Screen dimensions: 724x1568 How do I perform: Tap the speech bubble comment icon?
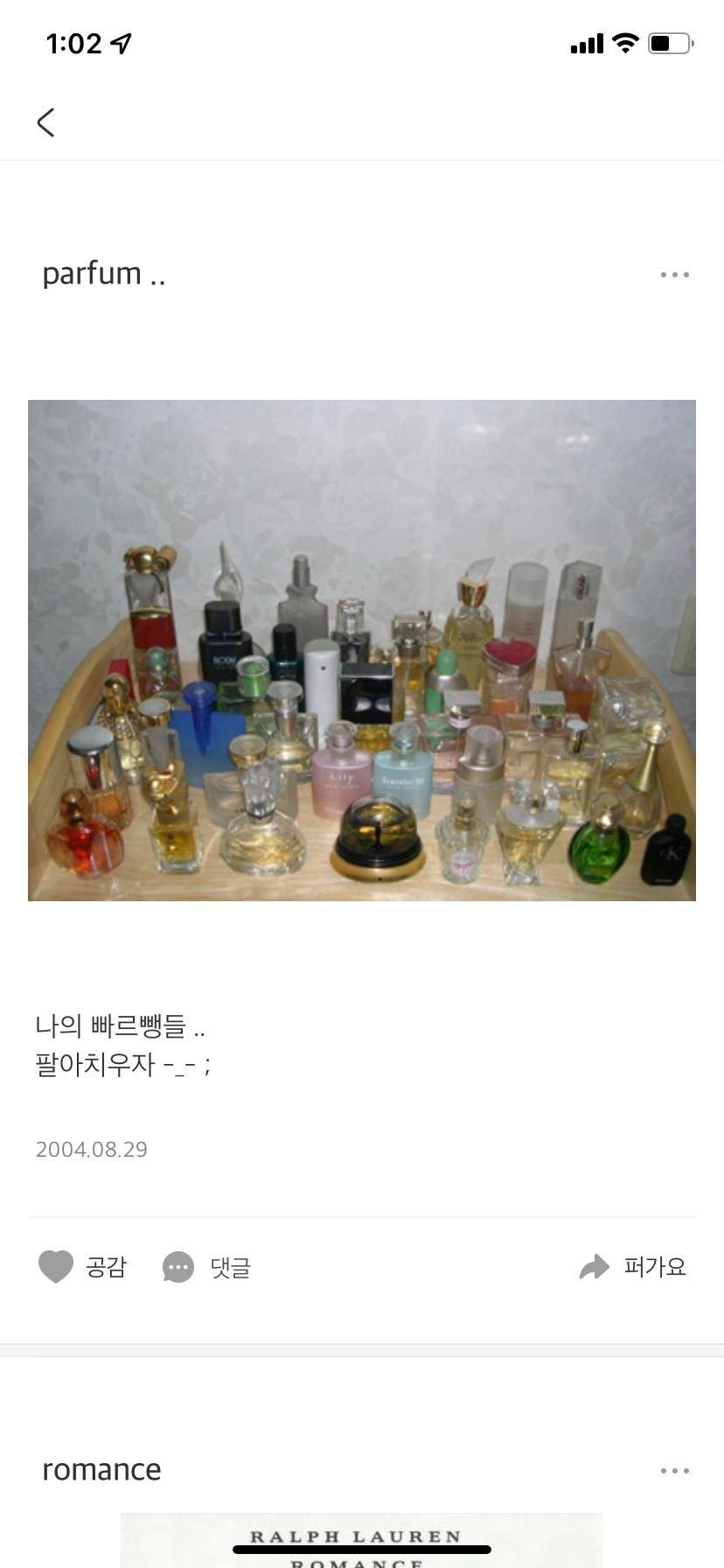tap(178, 1266)
